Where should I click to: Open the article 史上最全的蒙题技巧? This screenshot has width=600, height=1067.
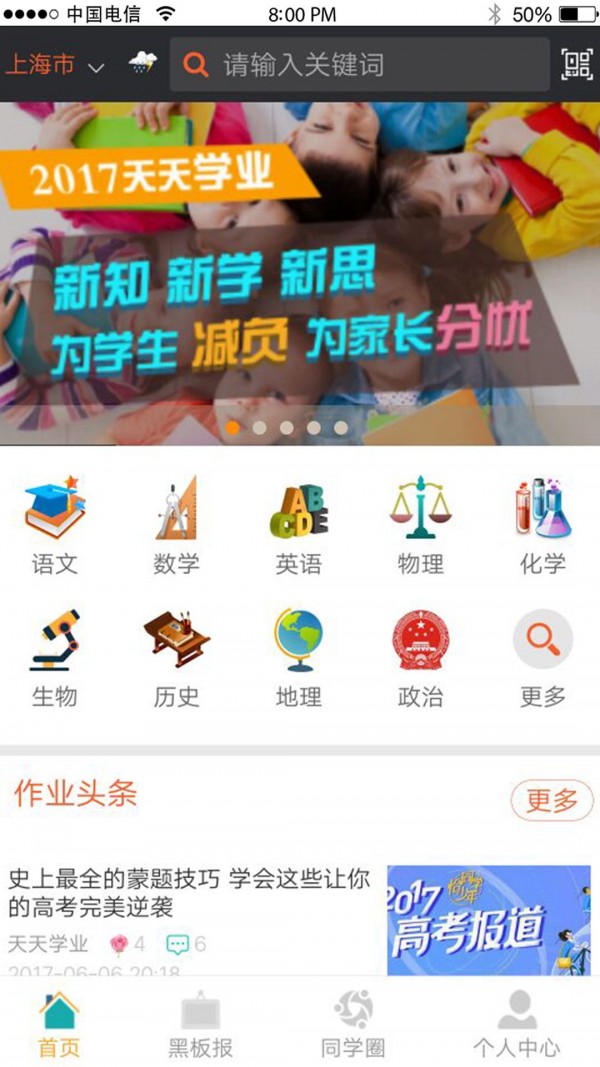click(190, 893)
